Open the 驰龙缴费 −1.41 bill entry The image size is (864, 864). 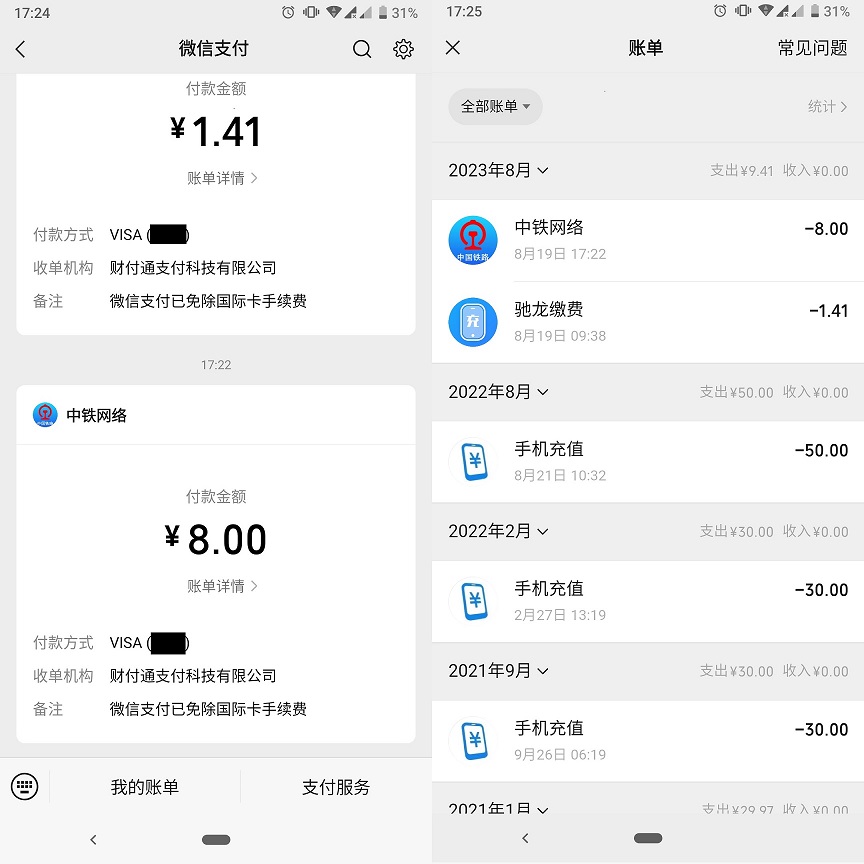648,322
